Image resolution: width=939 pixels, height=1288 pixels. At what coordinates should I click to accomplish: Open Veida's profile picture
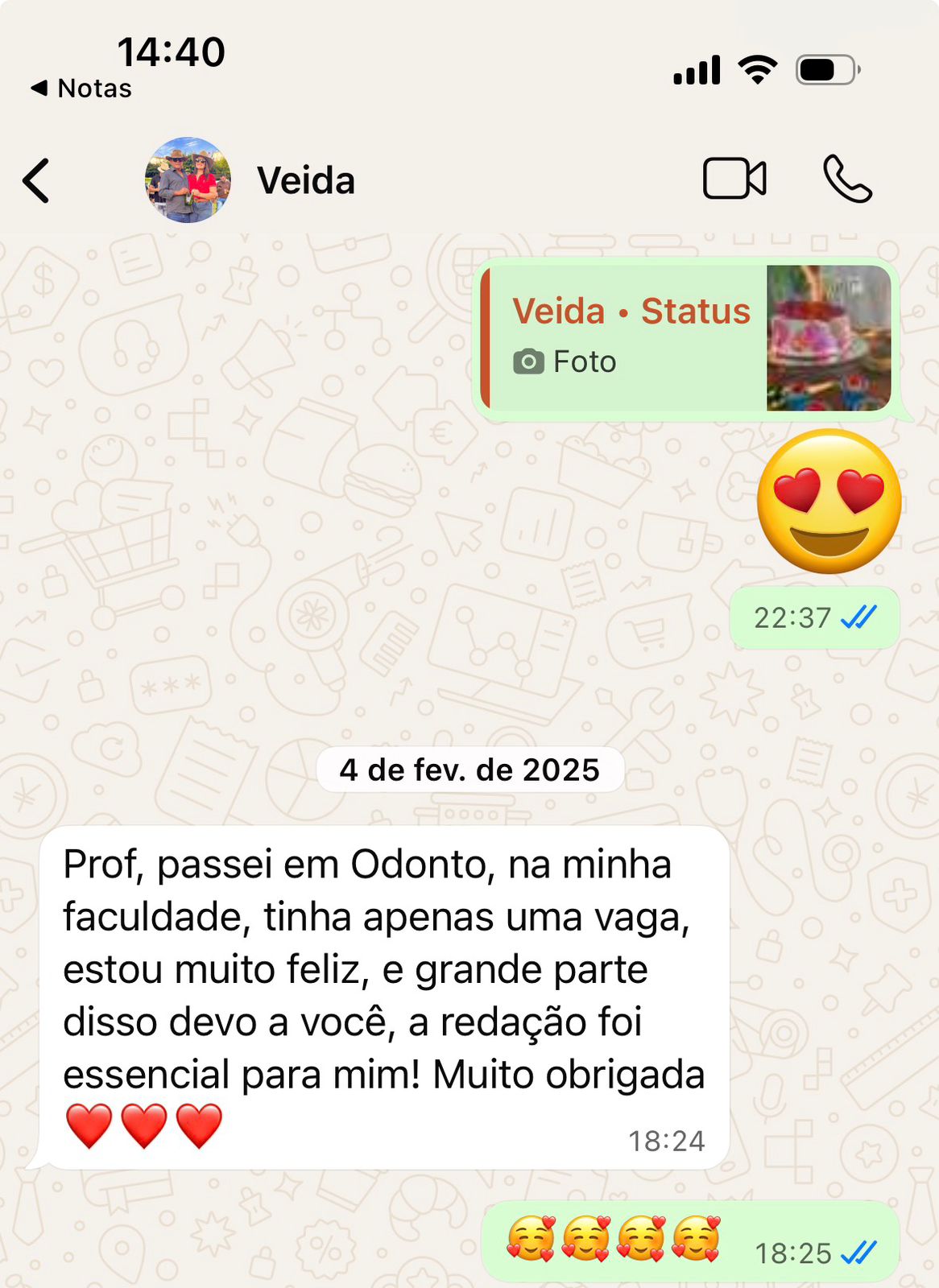tap(189, 179)
